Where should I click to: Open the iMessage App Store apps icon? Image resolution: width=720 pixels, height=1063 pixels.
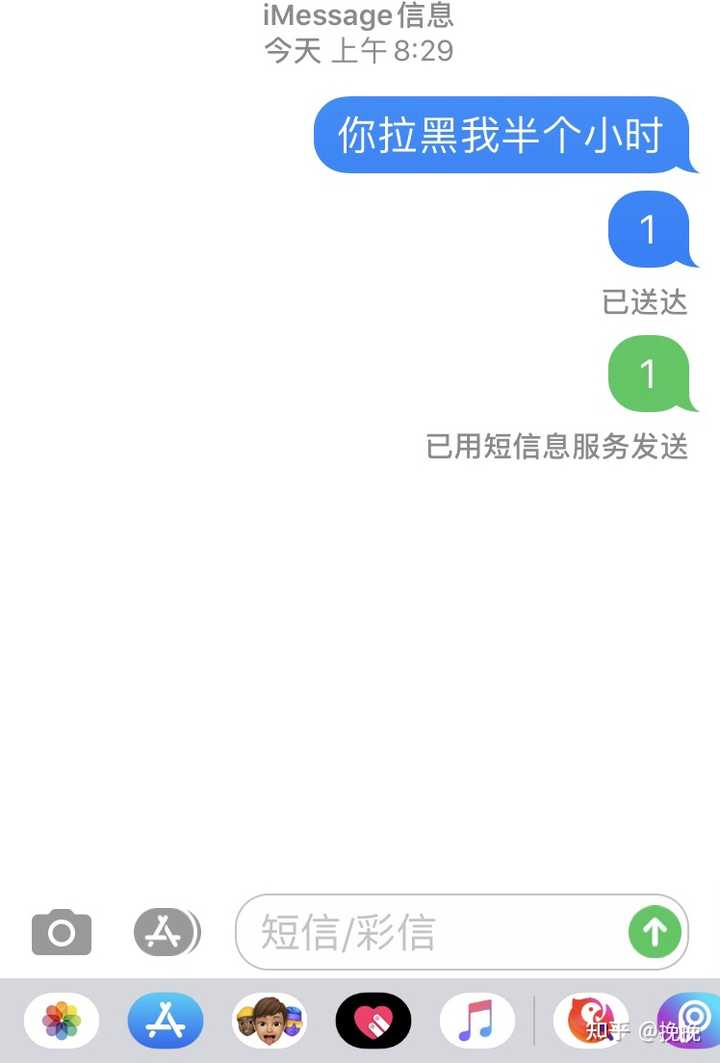coord(166,931)
